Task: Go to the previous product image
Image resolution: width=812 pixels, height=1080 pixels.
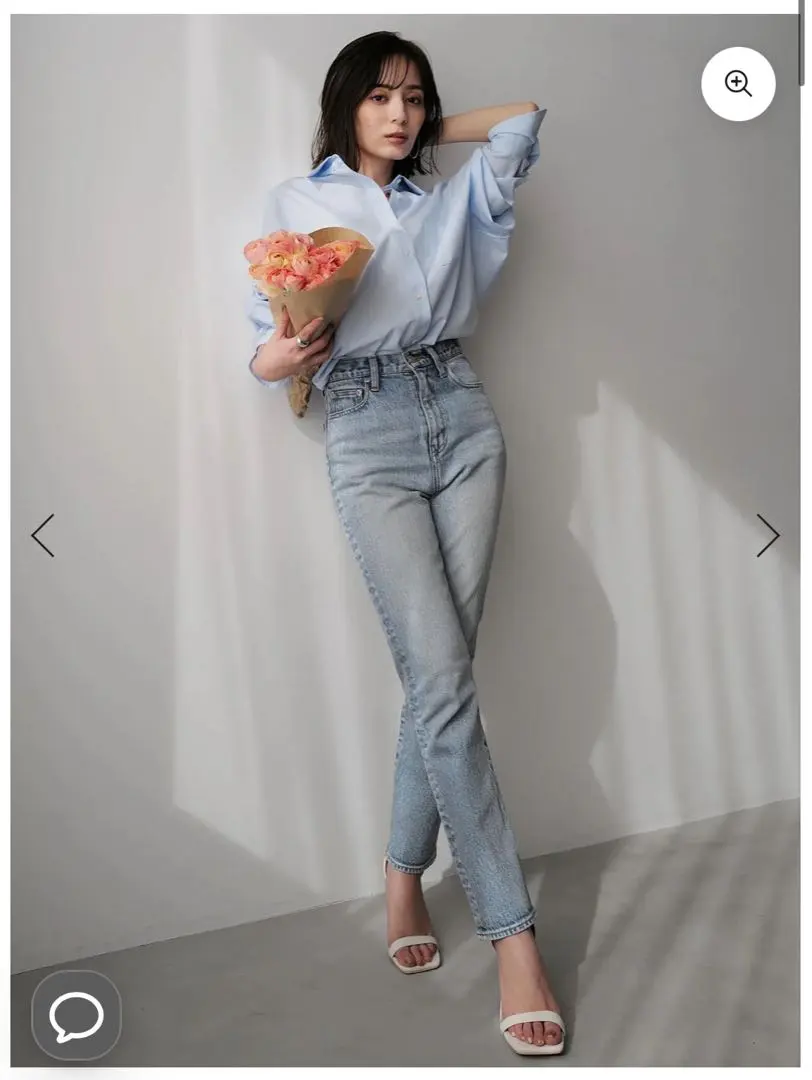Action: (42, 536)
